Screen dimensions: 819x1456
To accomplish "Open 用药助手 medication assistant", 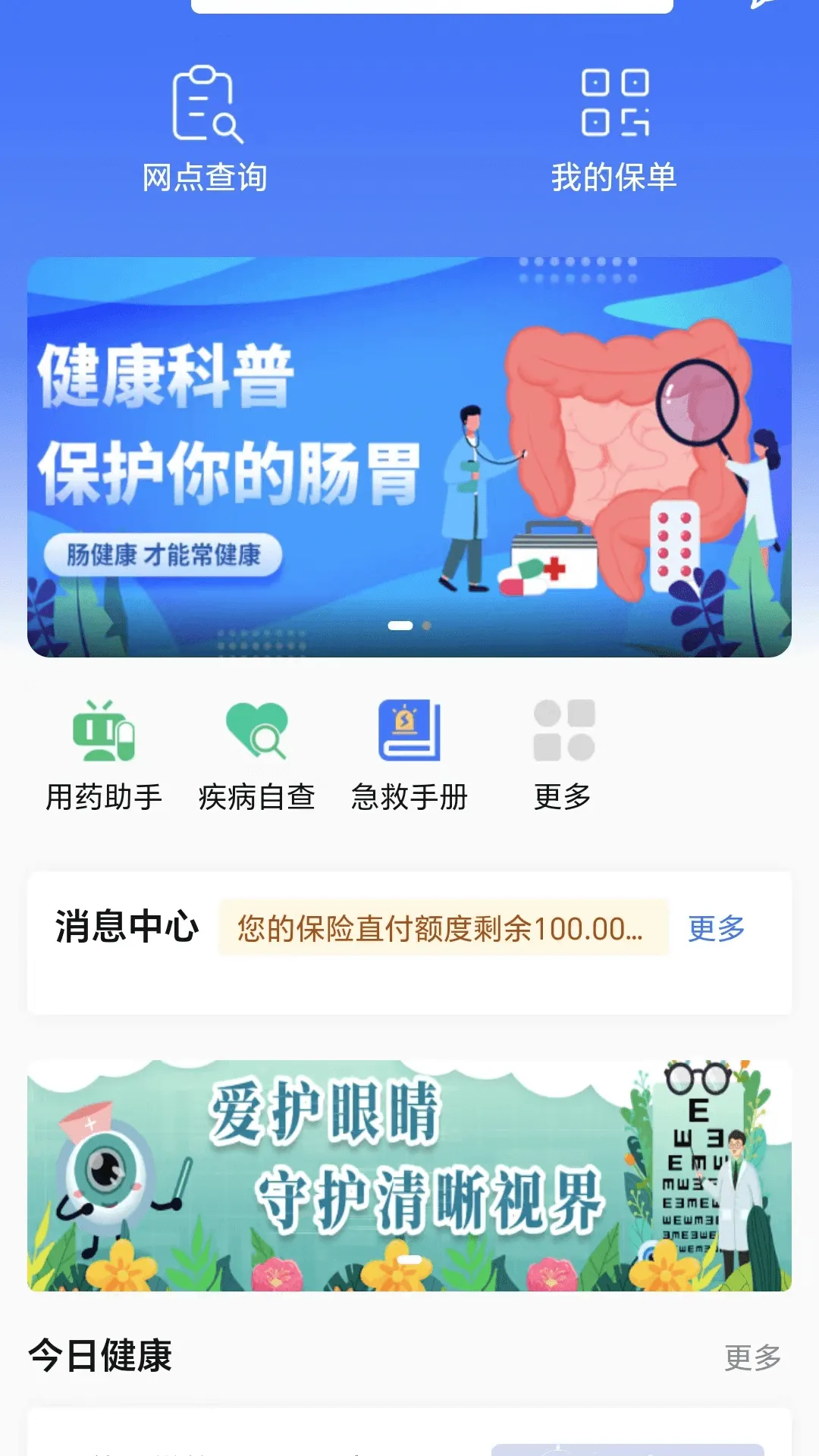I will [105, 755].
